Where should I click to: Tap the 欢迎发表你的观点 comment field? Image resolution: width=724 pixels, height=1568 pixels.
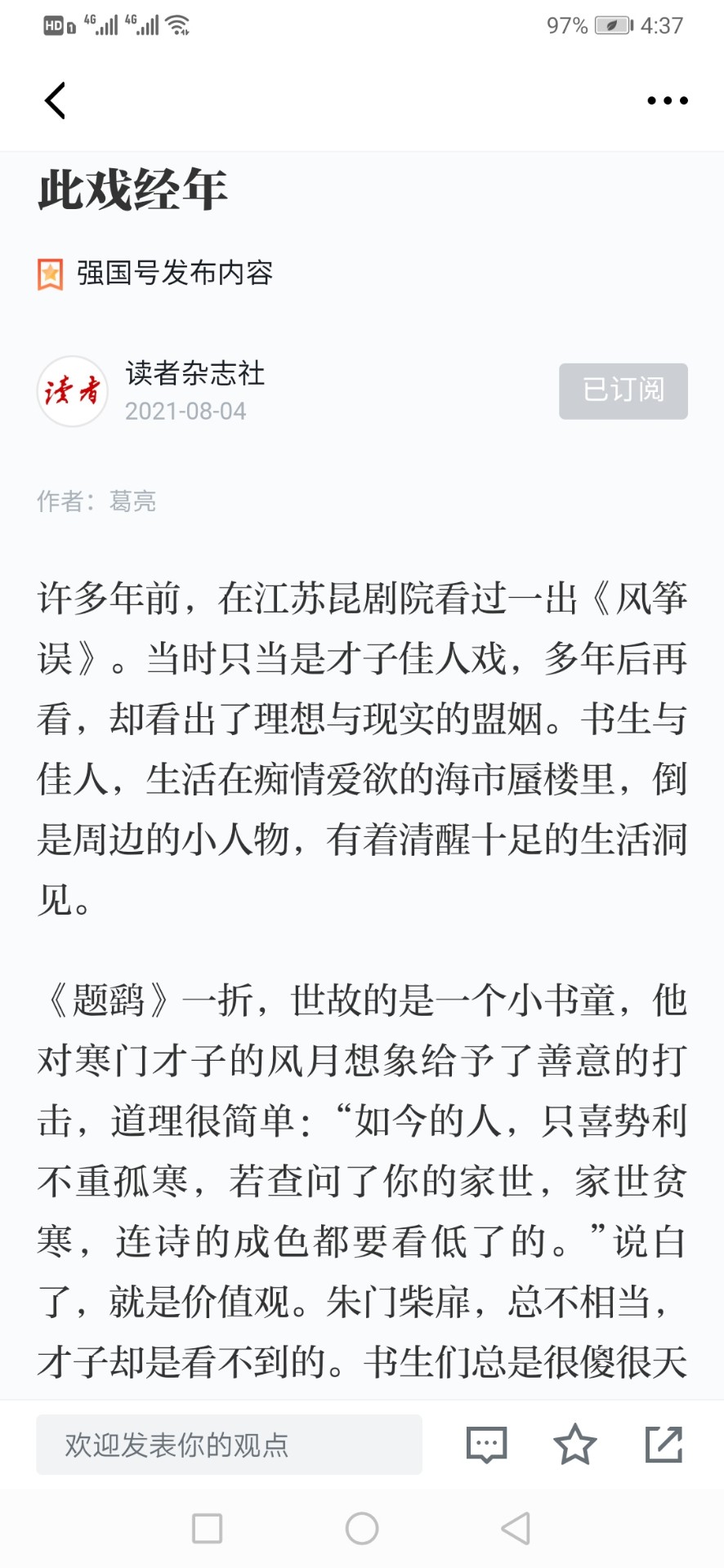[x=229, y=1445]
